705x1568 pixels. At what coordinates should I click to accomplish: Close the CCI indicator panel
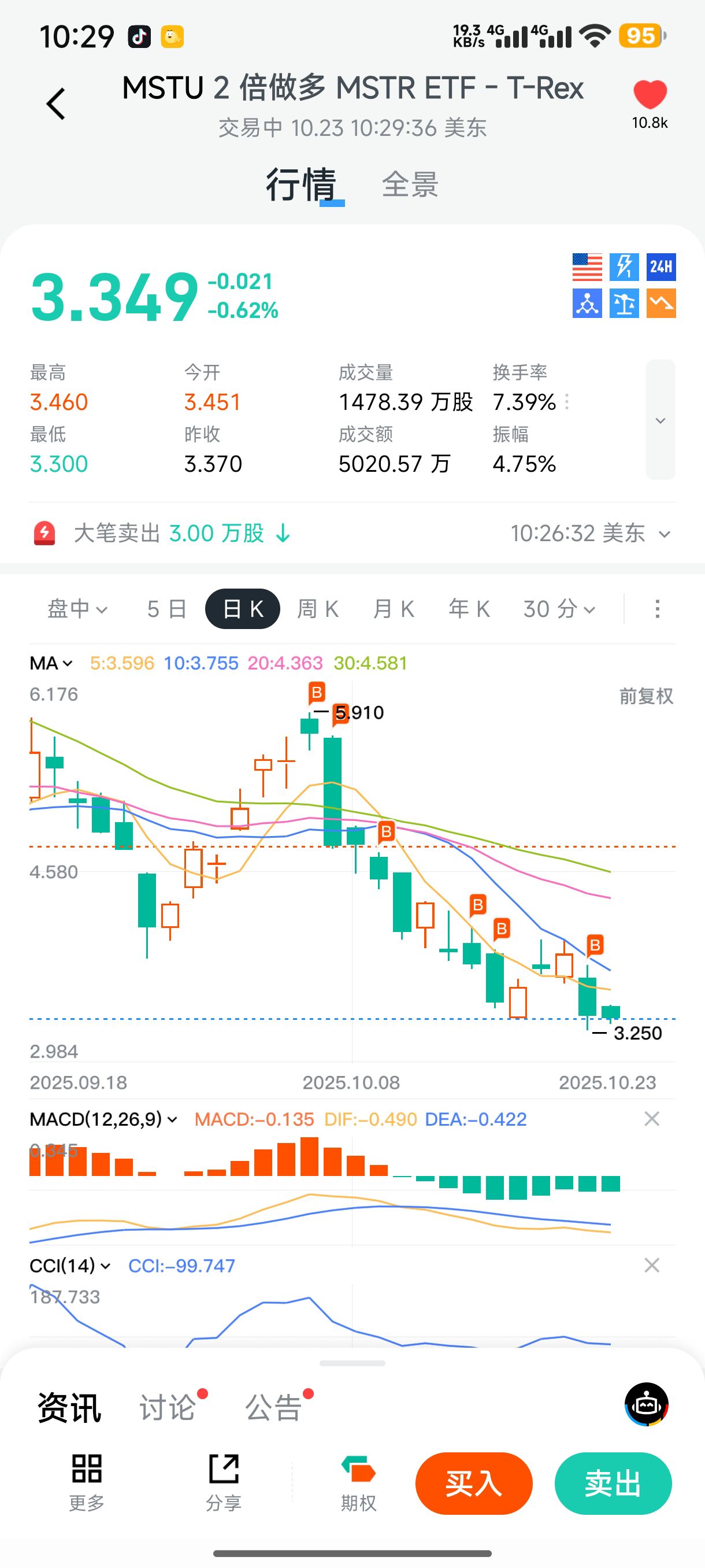coord(651,1266)
